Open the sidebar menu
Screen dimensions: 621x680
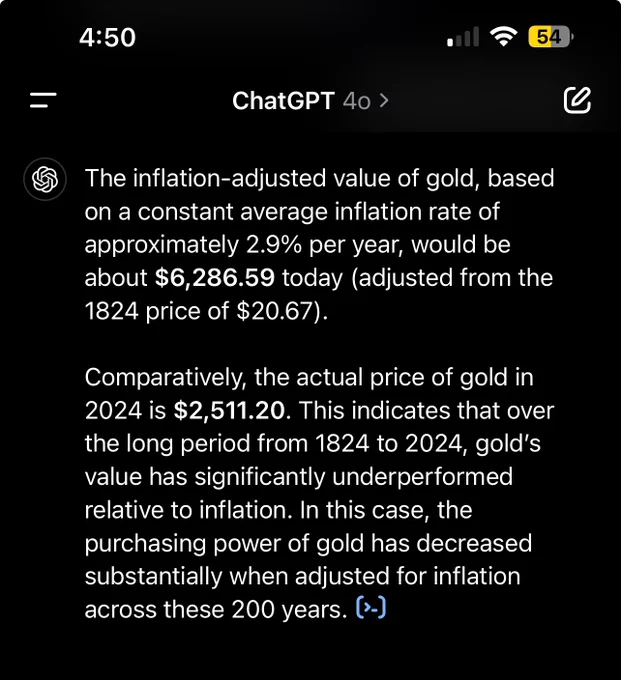(43, 100)
